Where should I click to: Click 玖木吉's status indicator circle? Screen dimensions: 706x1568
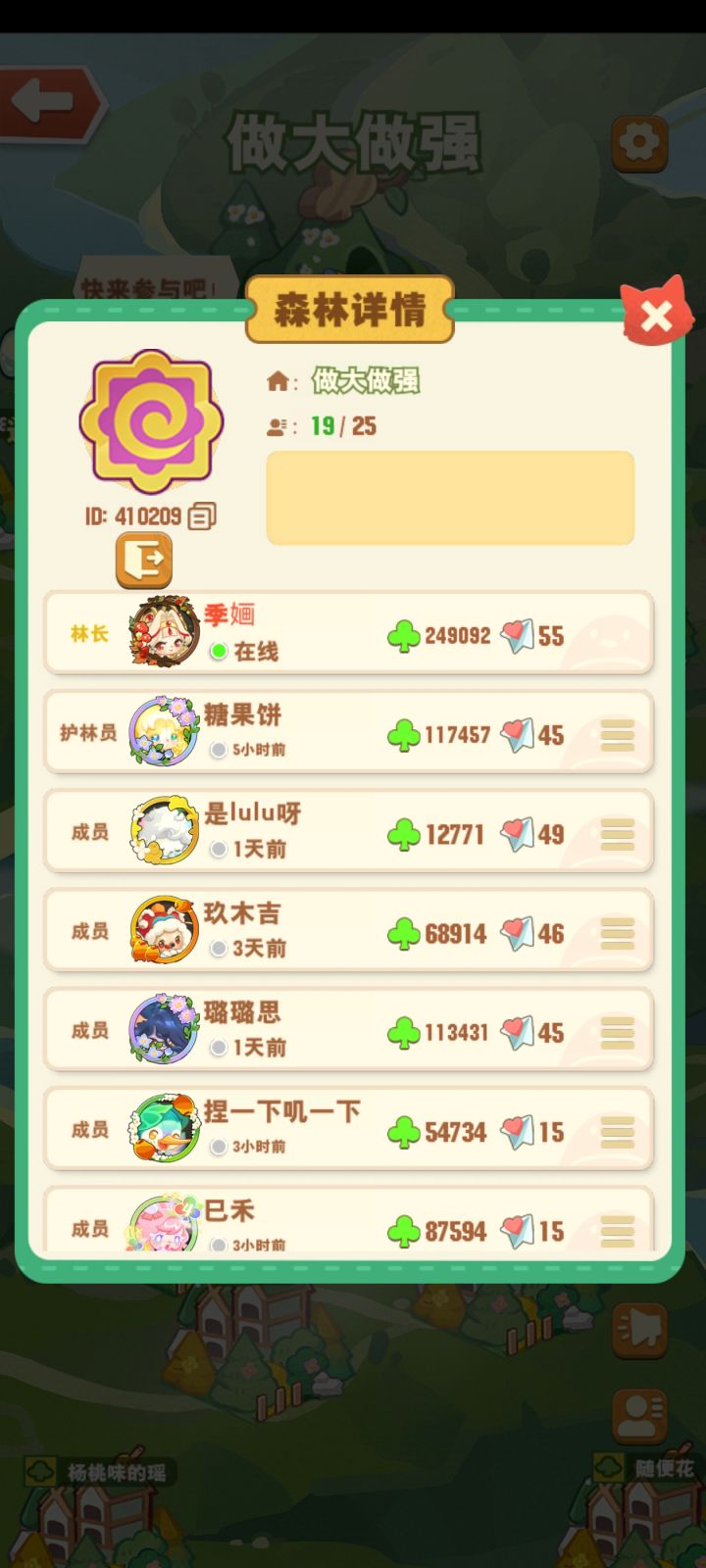click(x=218, y=949)
